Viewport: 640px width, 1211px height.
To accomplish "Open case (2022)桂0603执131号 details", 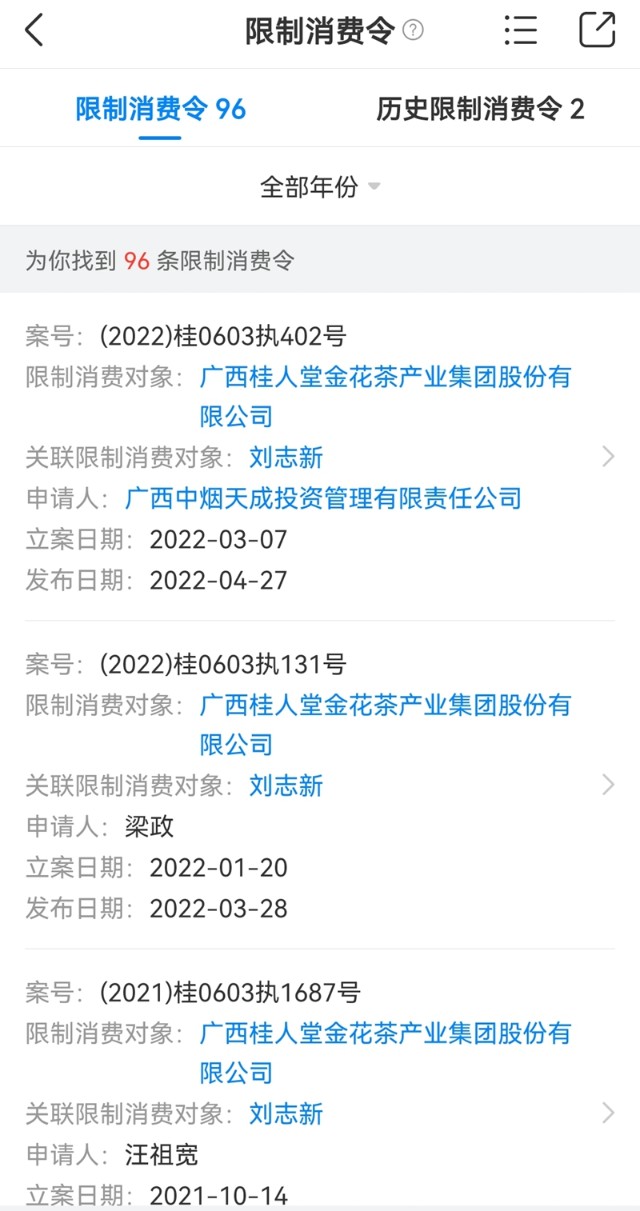I will coord(320,785).
